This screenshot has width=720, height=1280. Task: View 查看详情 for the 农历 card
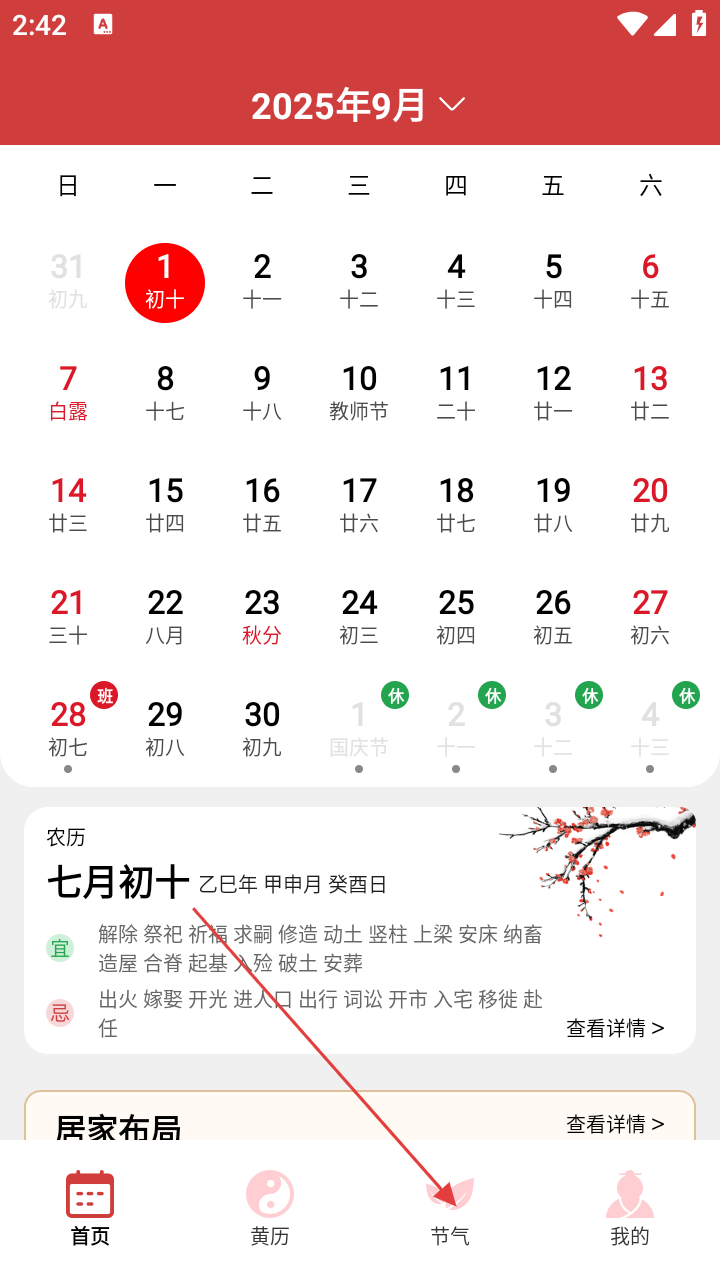[615, 1028]
